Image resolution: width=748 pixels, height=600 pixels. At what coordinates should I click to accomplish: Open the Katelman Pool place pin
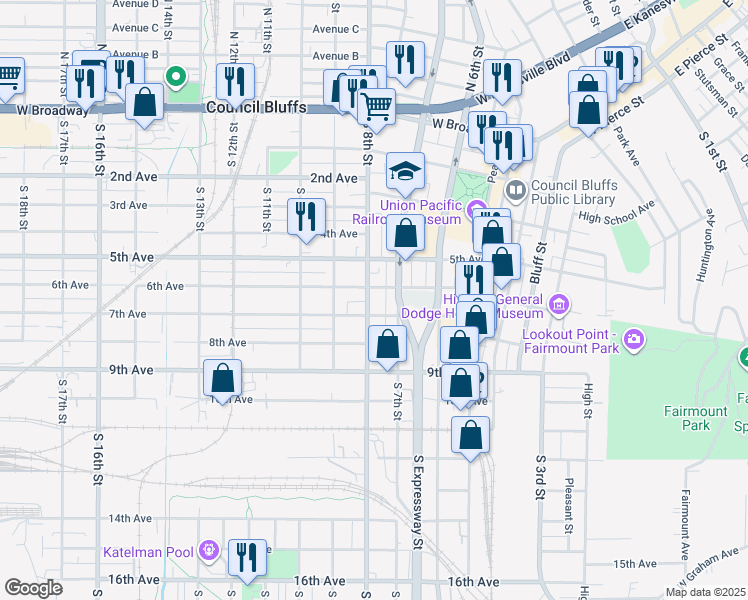(208, 551)
